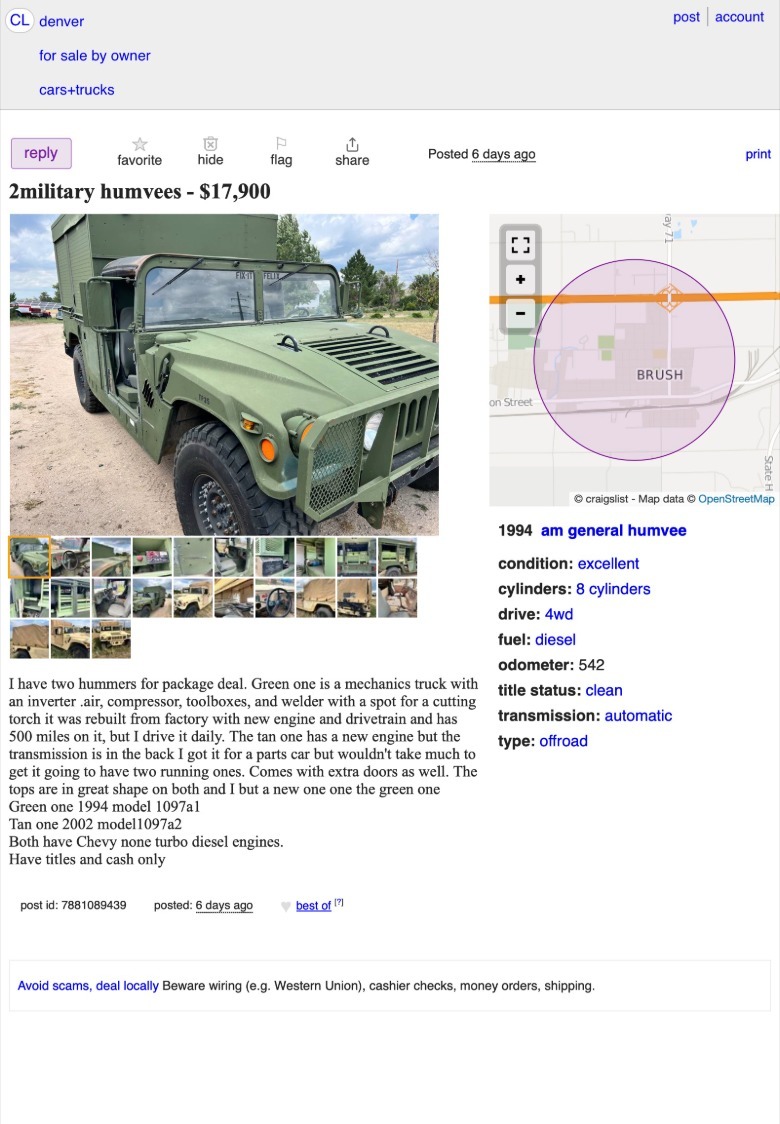Open the post link

tap(686, 17)
